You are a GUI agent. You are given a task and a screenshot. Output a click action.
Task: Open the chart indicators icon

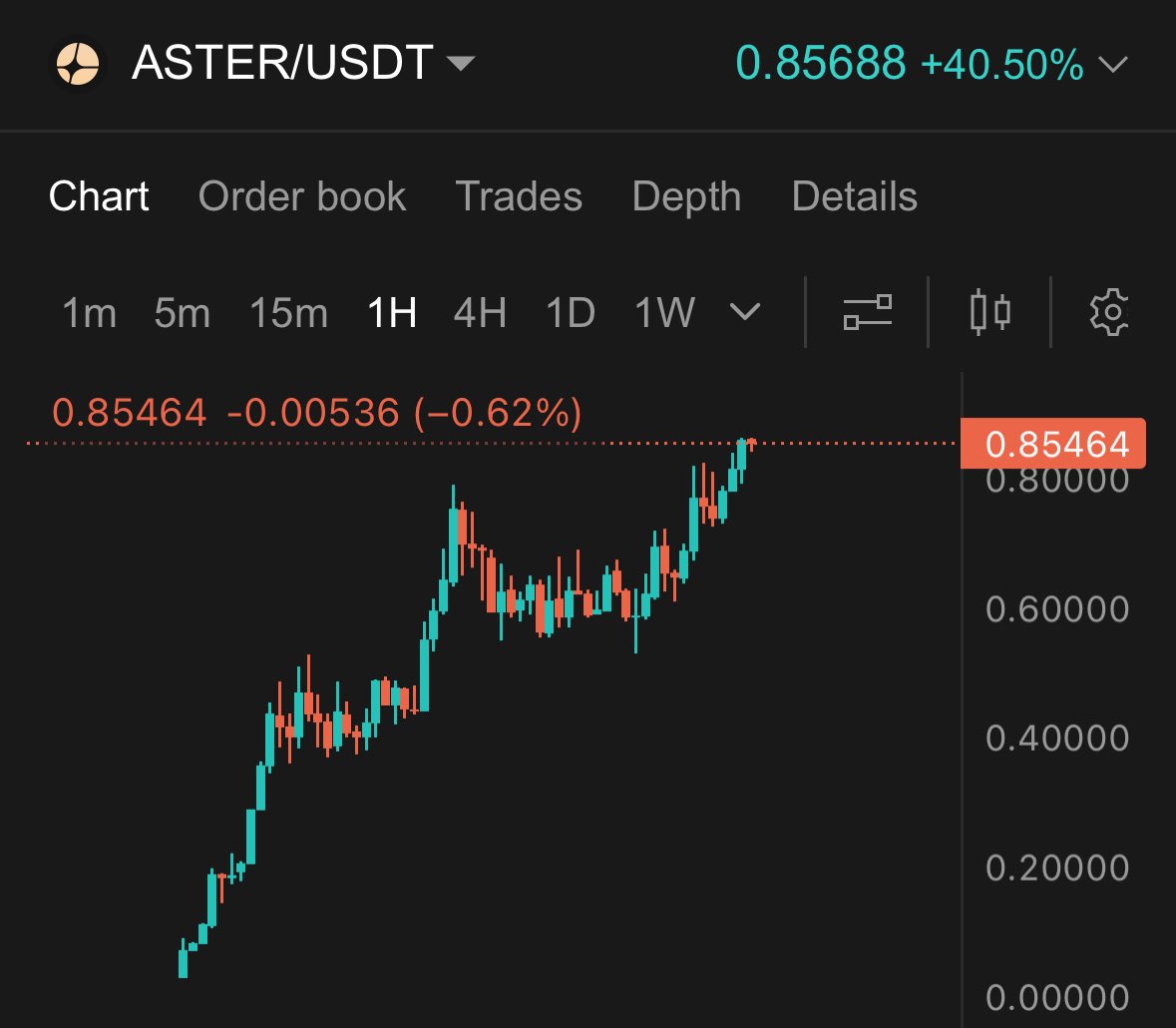867,312
